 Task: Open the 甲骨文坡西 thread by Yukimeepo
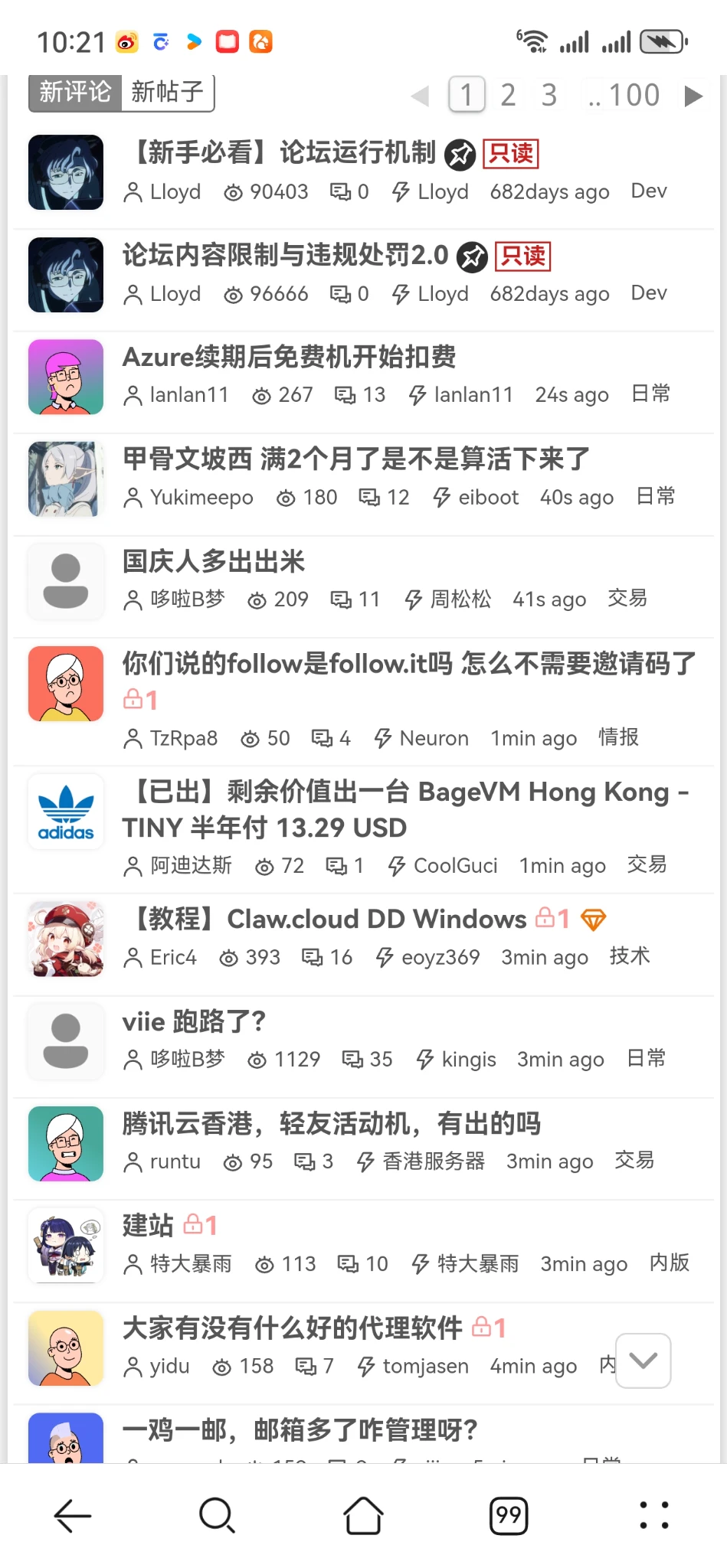(x=356, y=459)
